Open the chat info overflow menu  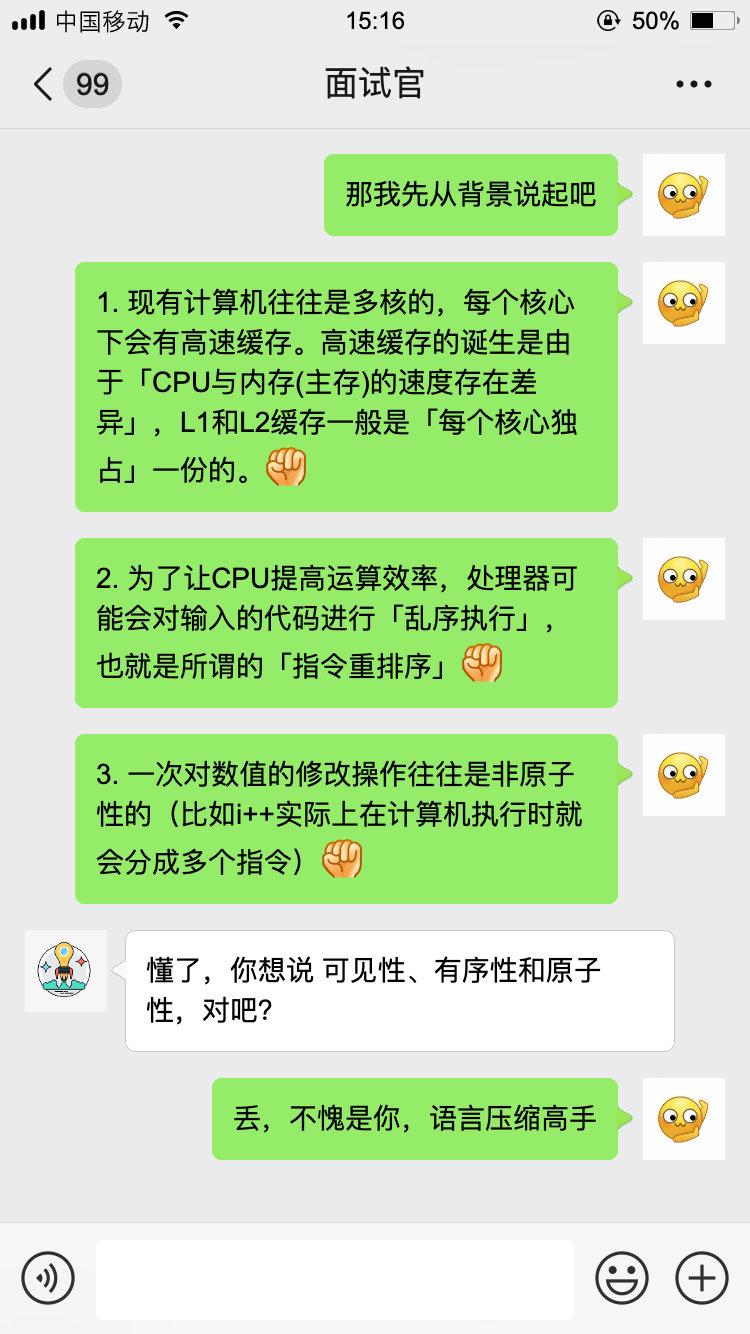point(693,85)
